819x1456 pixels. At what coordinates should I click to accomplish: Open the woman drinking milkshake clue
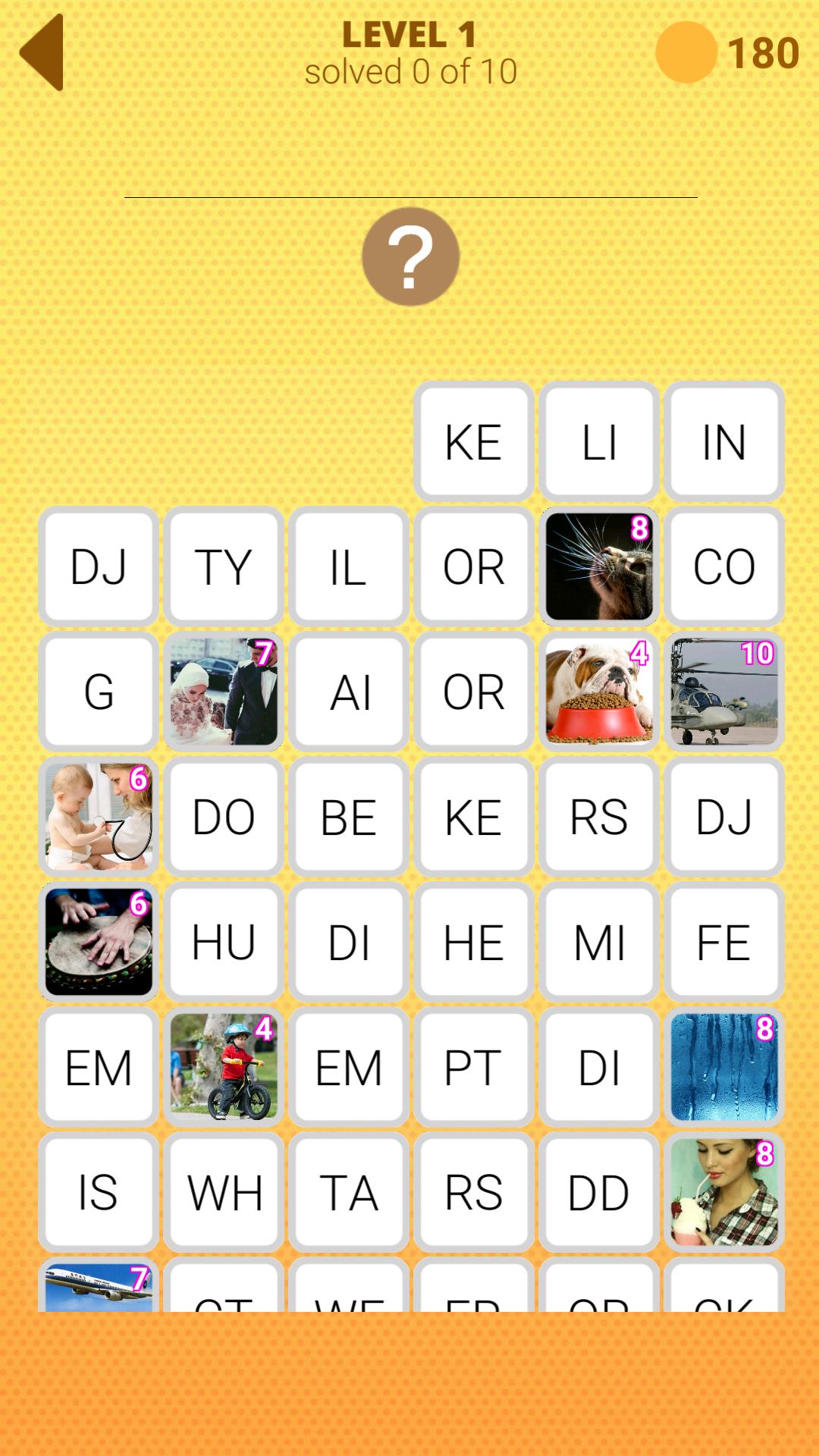click(724, 1192)
